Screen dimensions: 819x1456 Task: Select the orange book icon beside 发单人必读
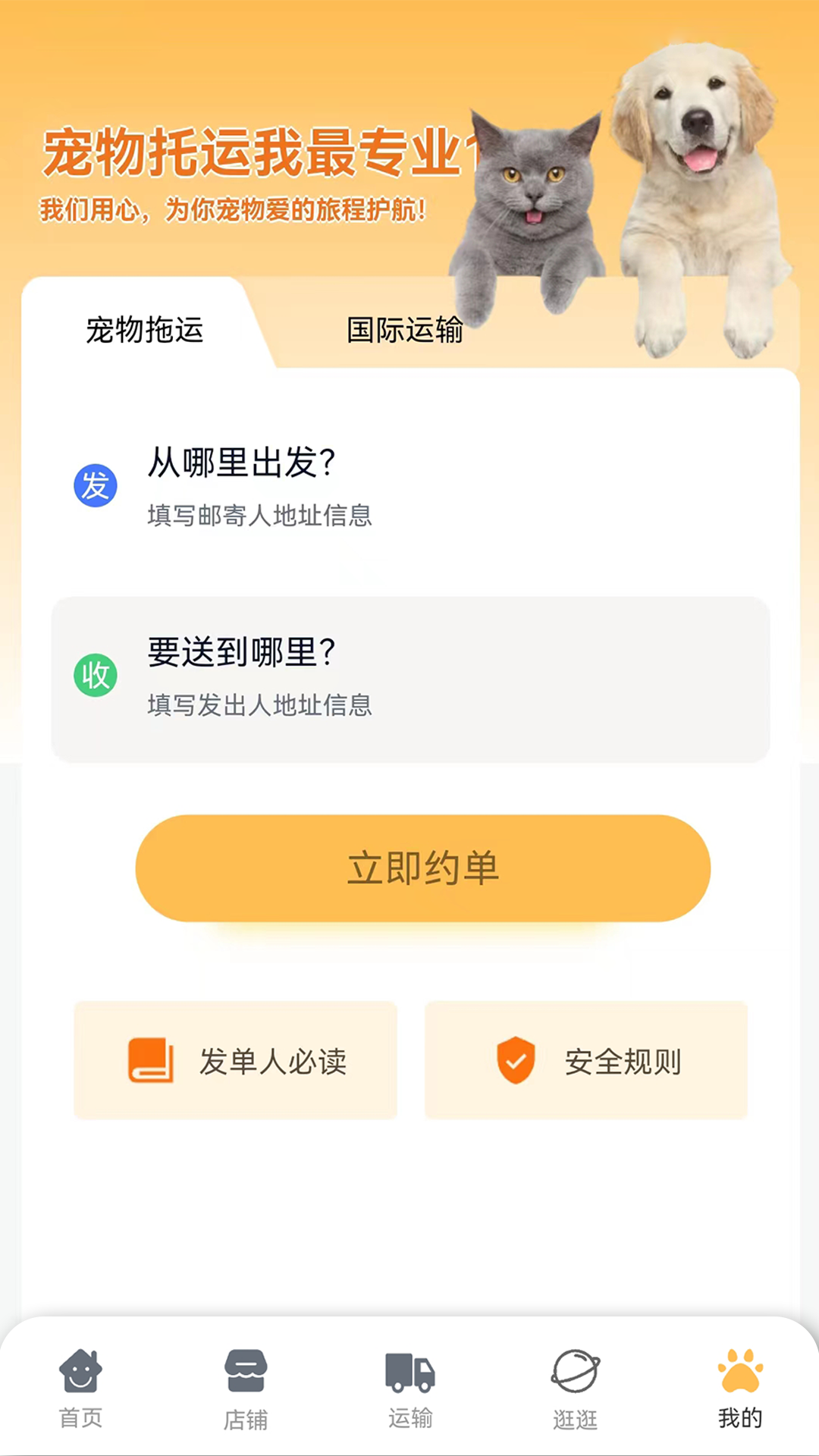(148, 1063)
